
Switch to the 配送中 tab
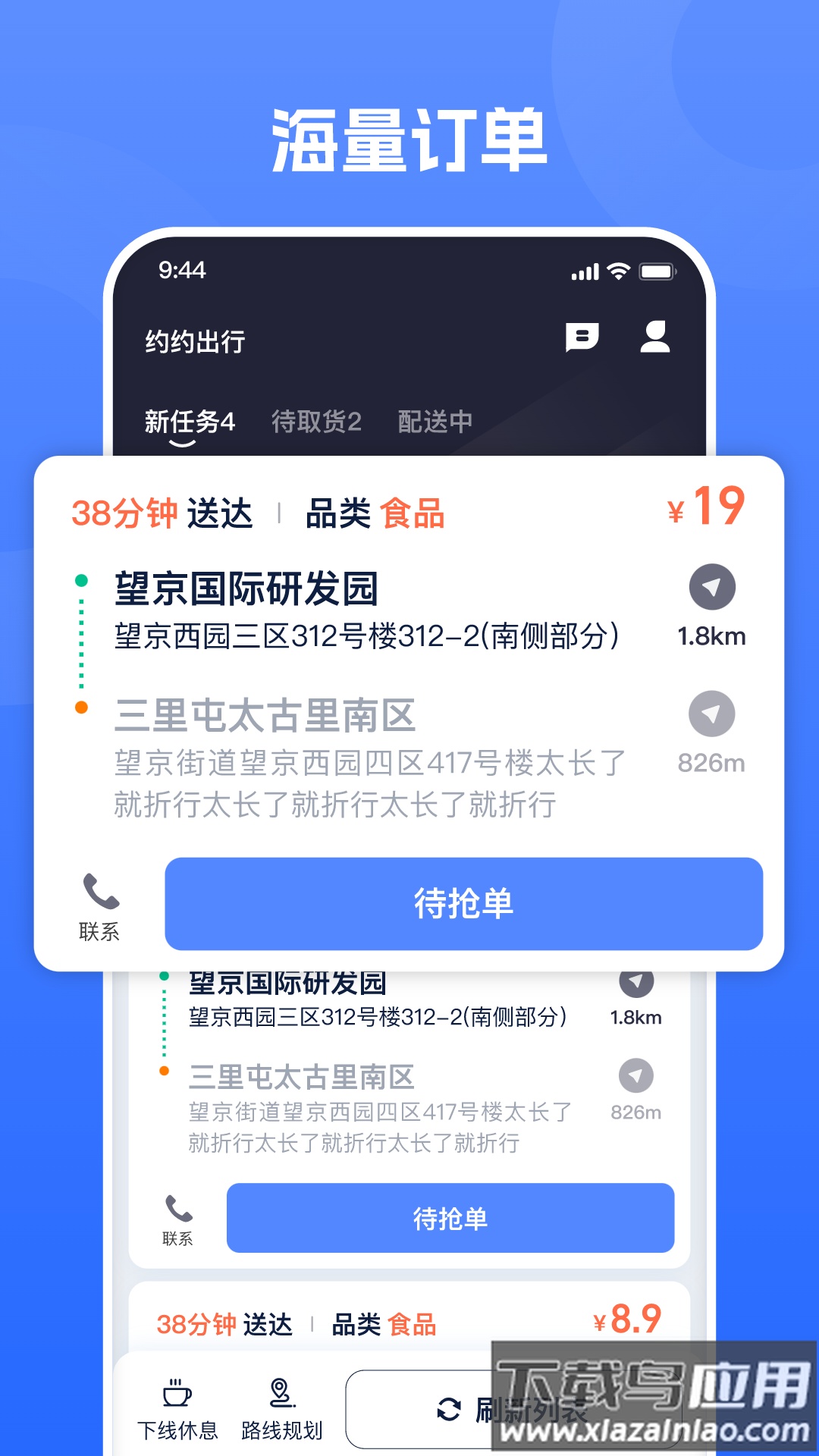(434, 421)
